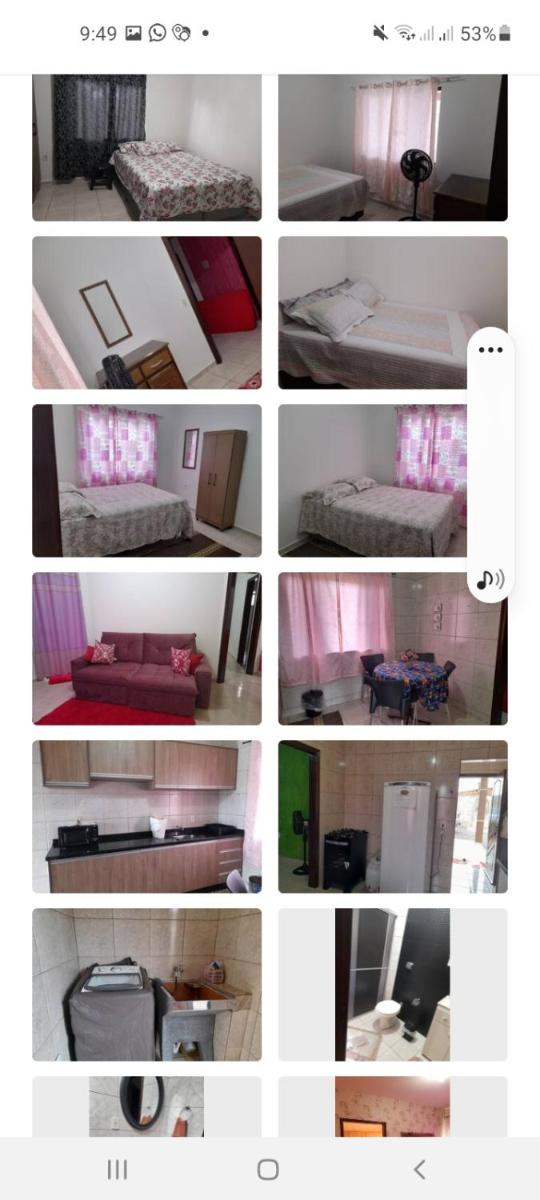This screenshot has height=1200, width=540.
Task: View the photo of the wall mirror and wooden dresser
Action: pos(147,313)
